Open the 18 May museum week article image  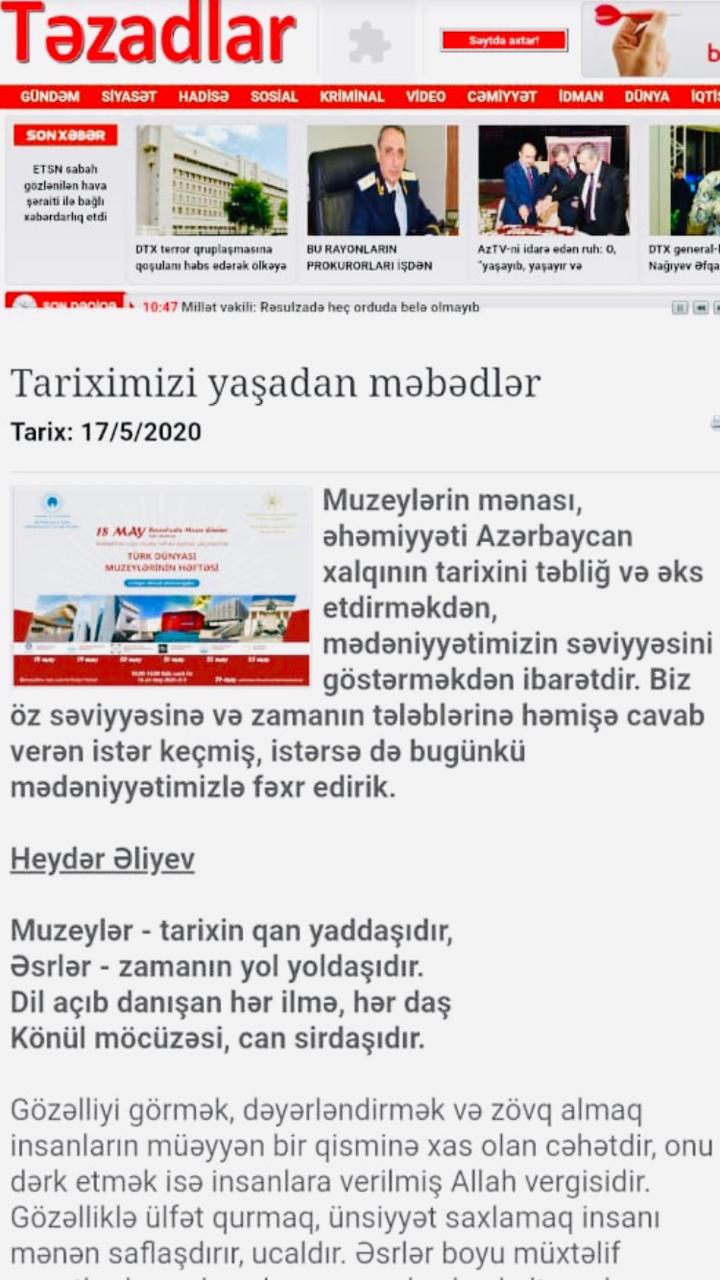tap(162, 586)
